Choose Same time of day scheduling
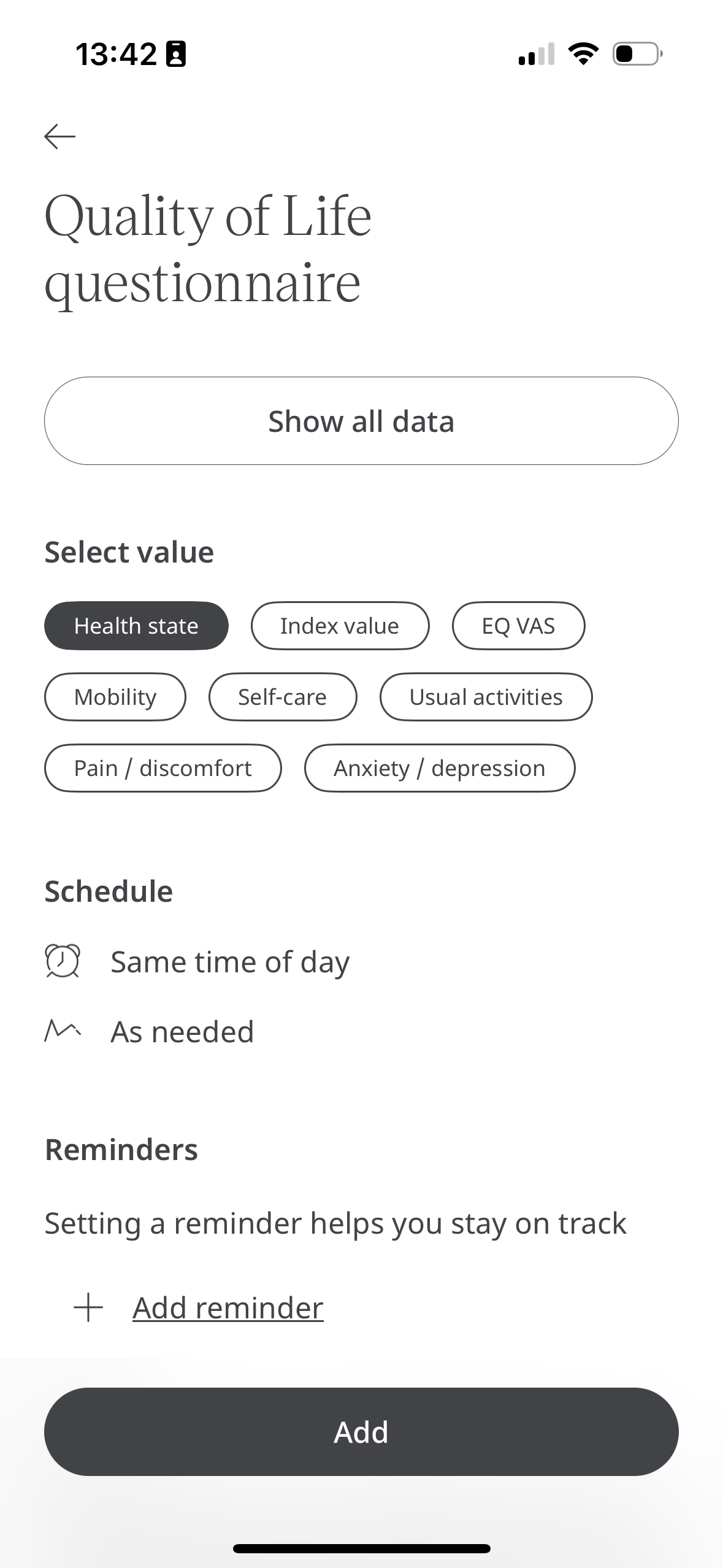 coord(229,961)
